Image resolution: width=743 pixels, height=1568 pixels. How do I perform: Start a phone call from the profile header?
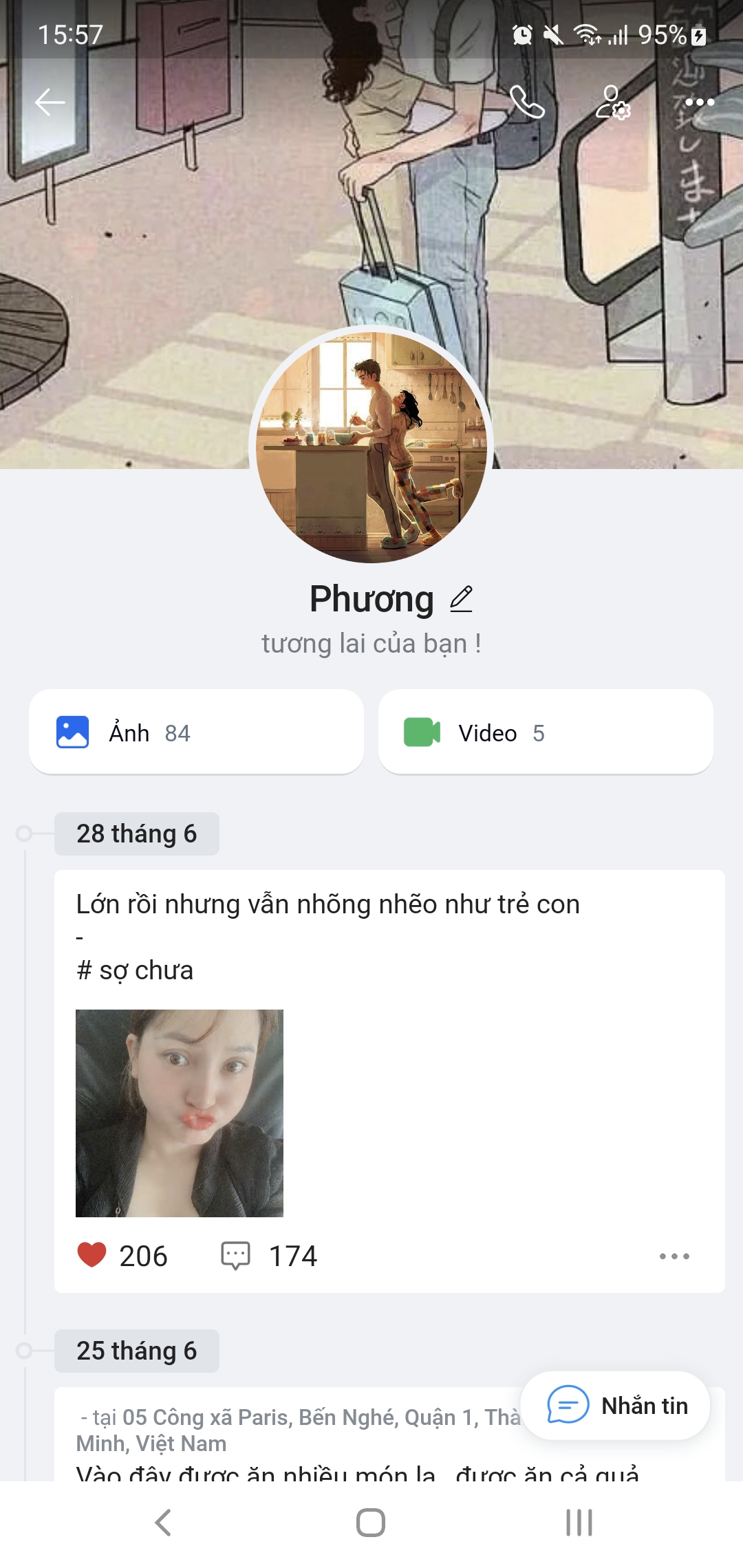click(x=528, y=104)
